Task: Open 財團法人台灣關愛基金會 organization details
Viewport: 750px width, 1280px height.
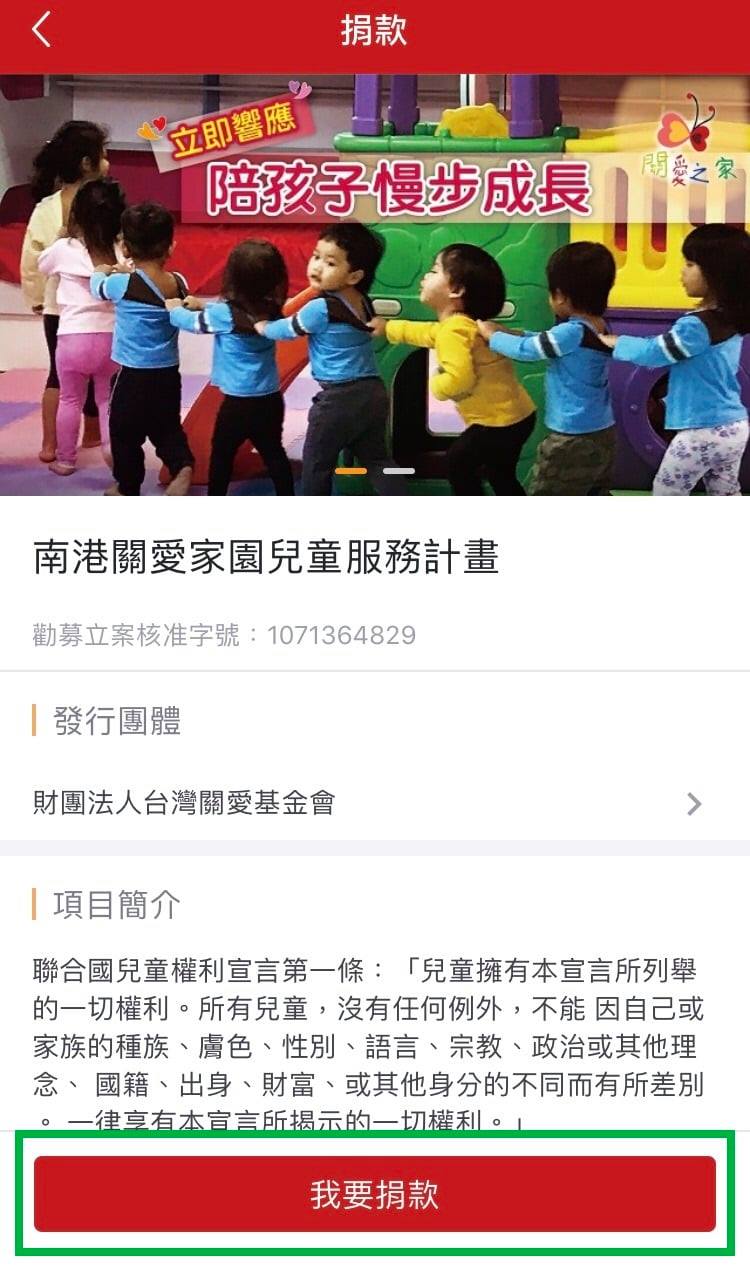Action: pyautogui.click(x=375, y=803)
